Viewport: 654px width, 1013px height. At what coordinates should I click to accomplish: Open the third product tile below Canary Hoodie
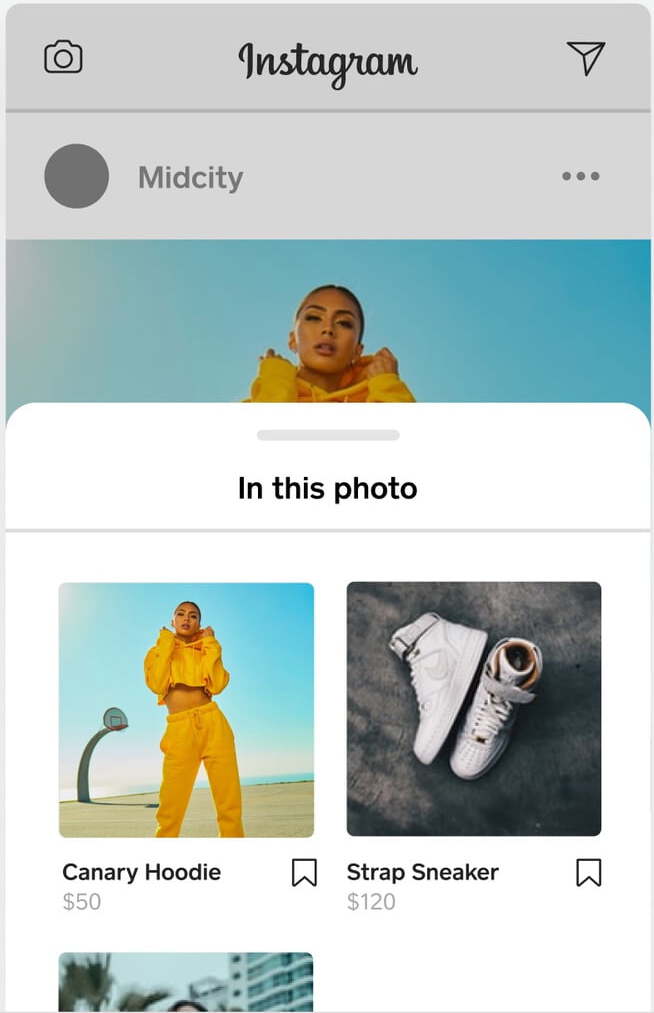186,982
